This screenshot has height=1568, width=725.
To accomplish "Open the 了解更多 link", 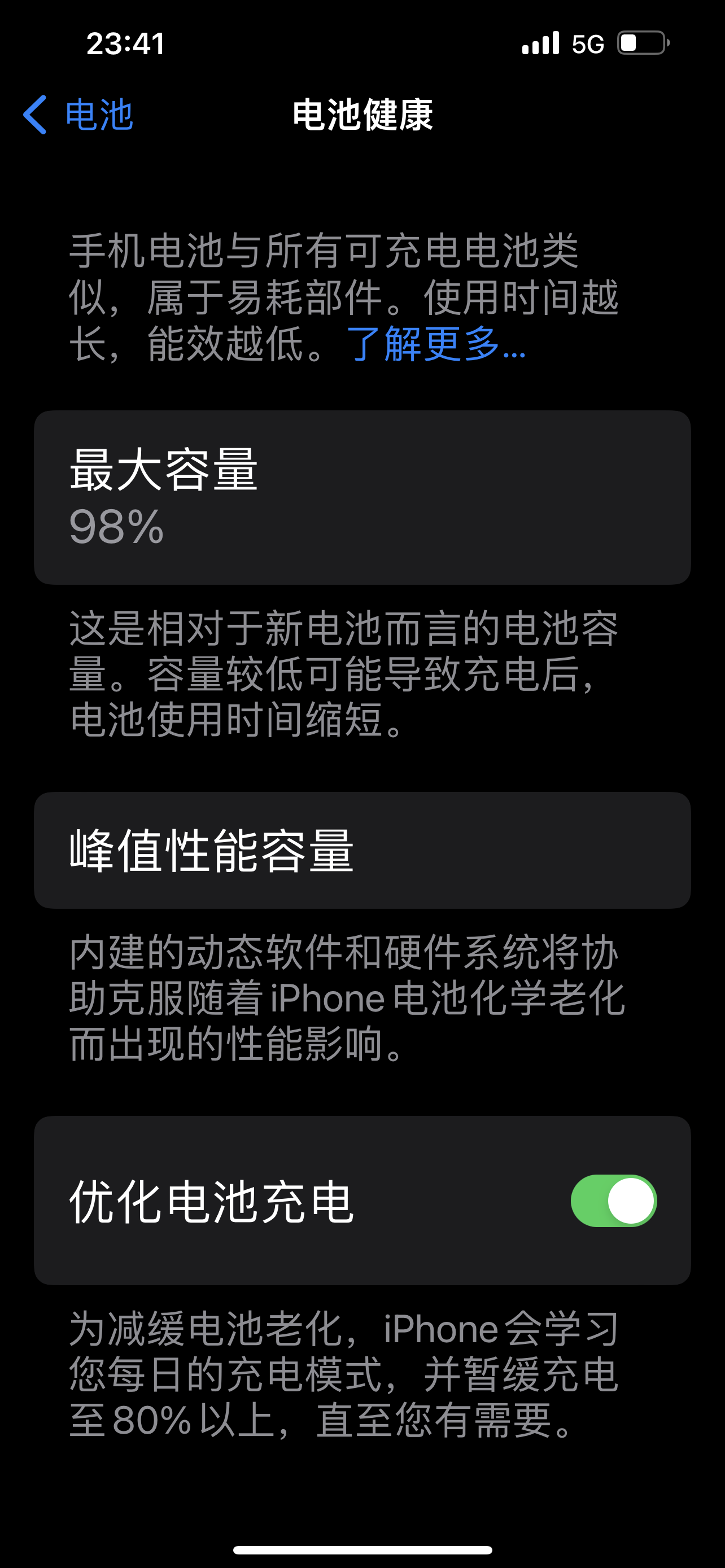I will (x=435, y=344).
